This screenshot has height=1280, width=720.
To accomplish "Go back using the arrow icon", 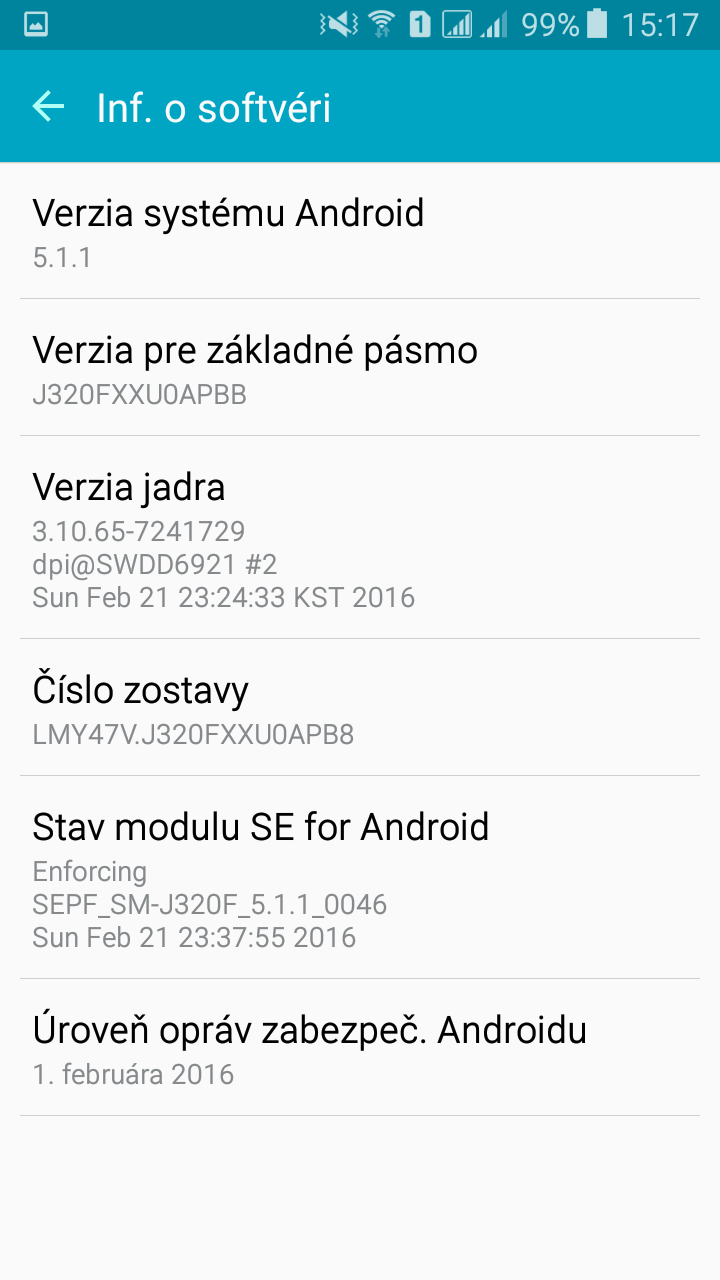I will [x=48, y=106].
